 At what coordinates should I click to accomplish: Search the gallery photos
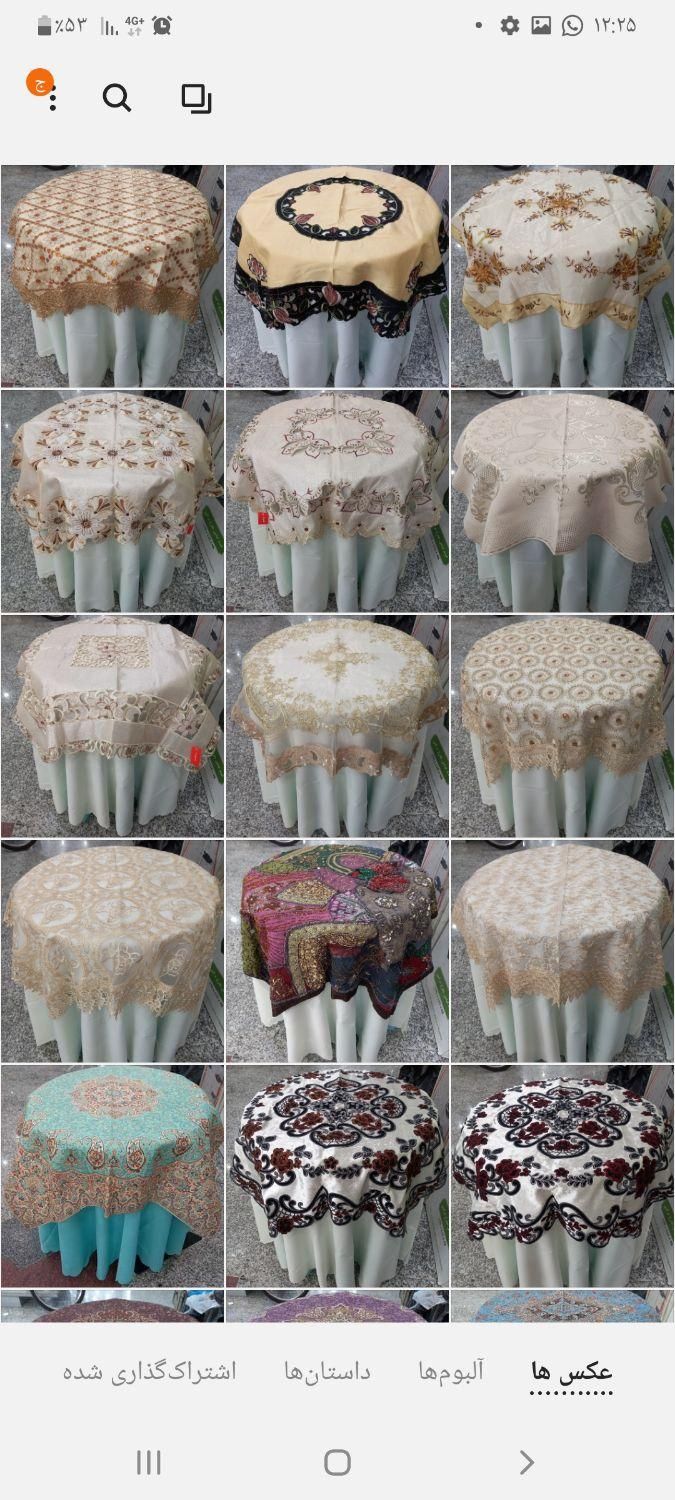(x=117, y=98)
